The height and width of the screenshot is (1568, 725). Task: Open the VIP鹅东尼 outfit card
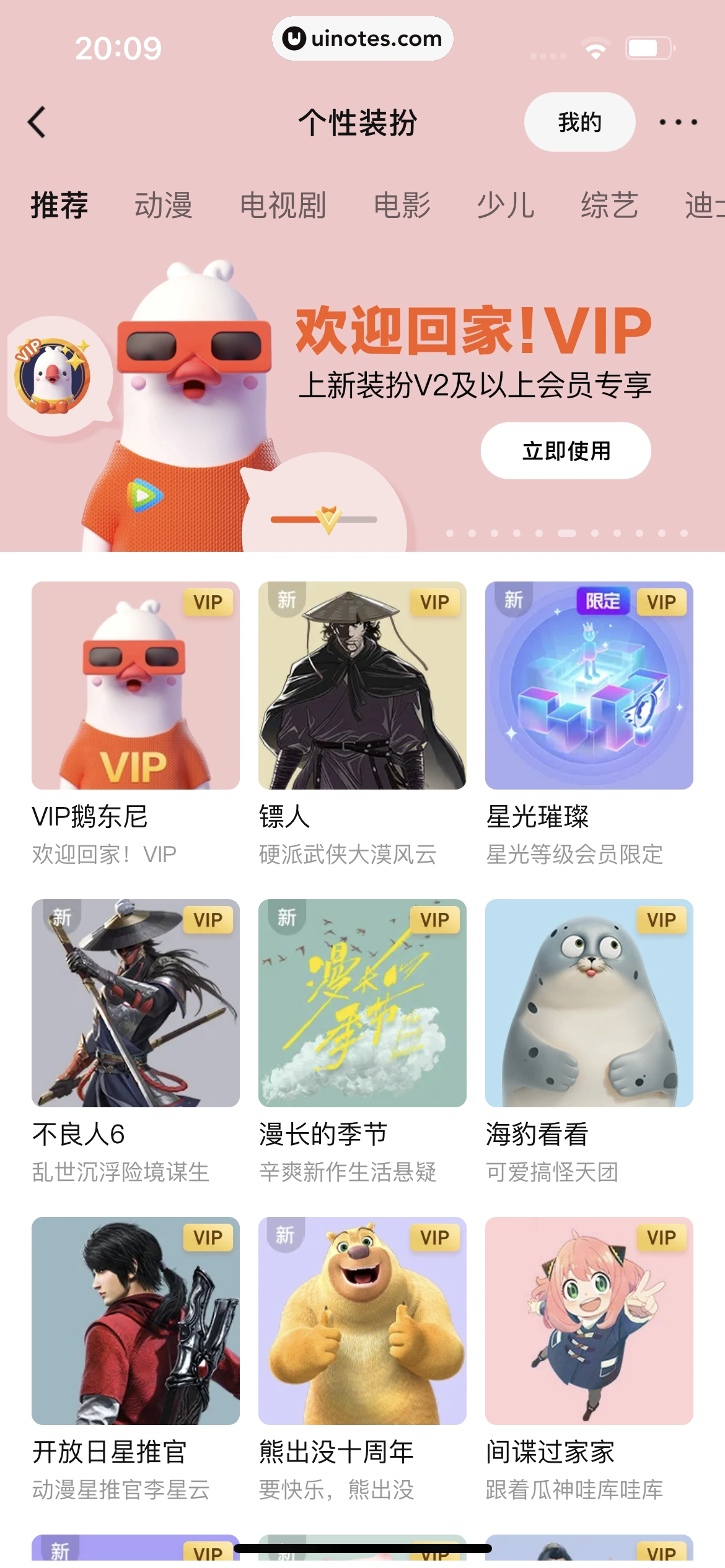[135, 685]
